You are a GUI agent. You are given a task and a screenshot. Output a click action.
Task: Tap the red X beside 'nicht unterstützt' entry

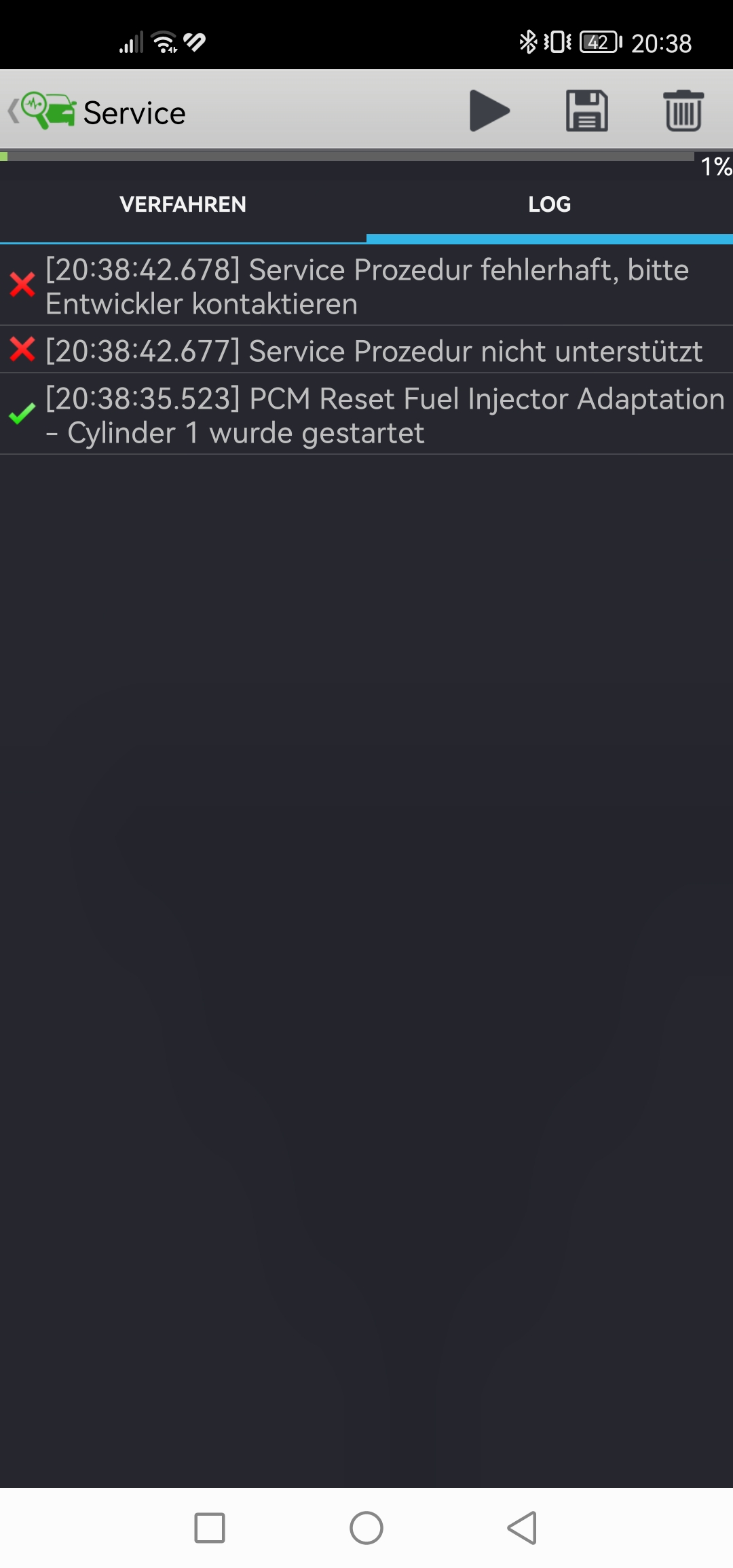pos(21,350)
